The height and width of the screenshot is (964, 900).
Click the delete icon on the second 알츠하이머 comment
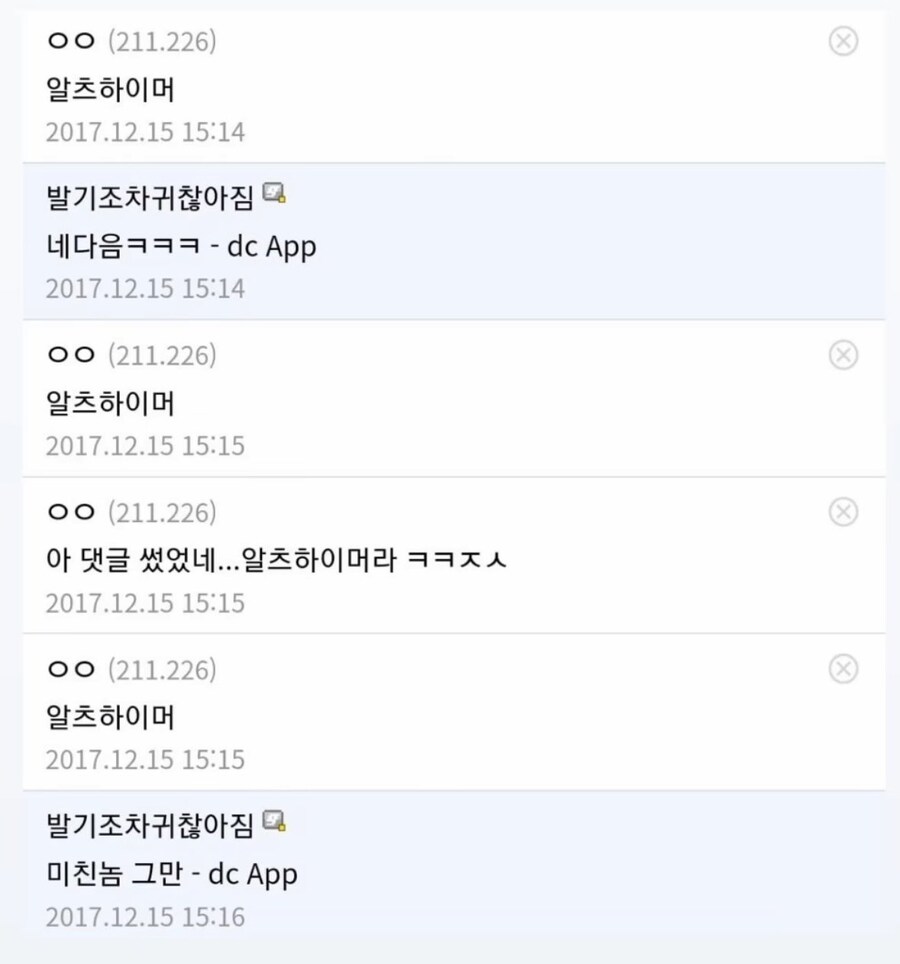click(x=843, y=355)
